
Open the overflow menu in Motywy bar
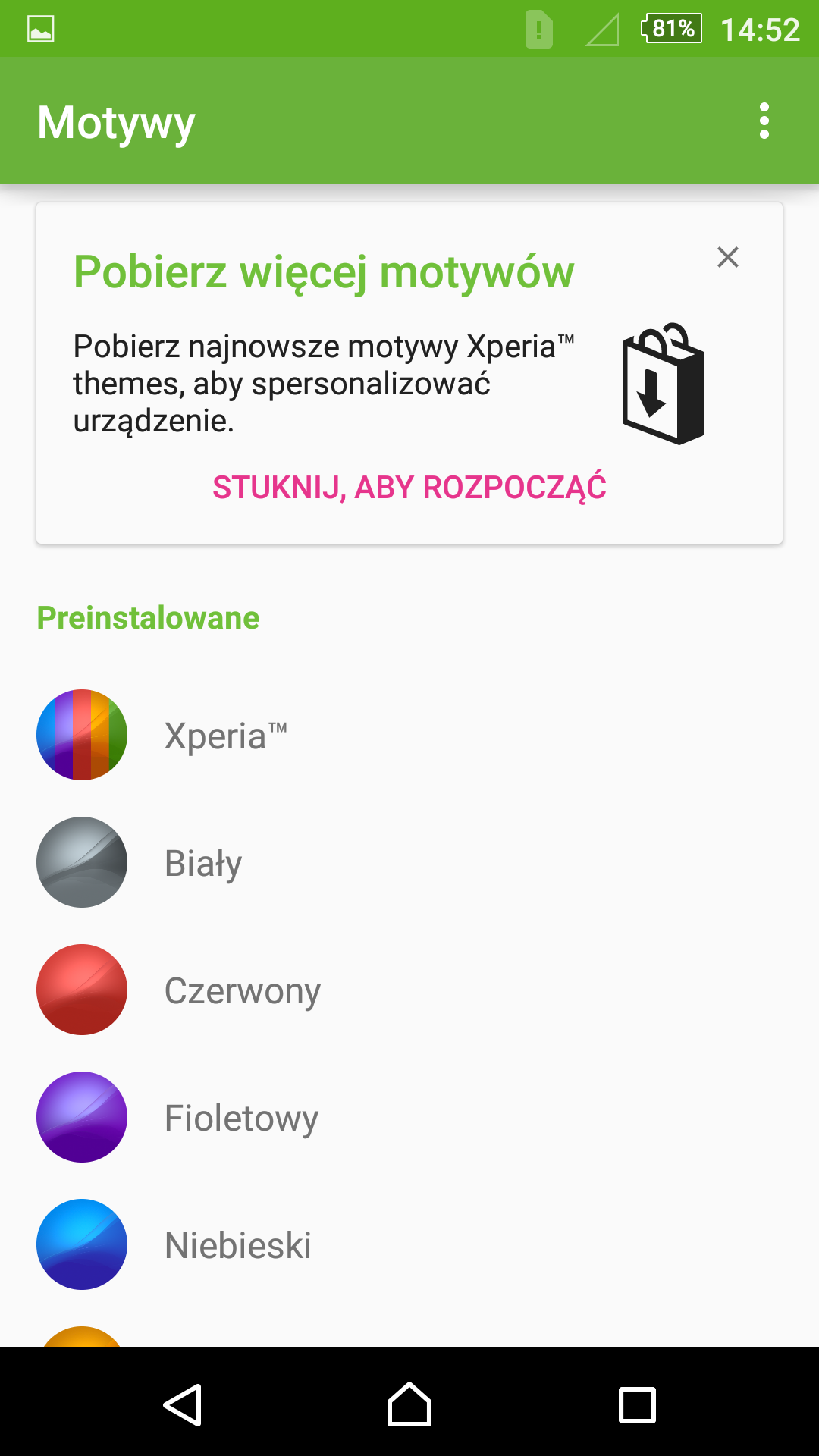click(x=764, y=121)
